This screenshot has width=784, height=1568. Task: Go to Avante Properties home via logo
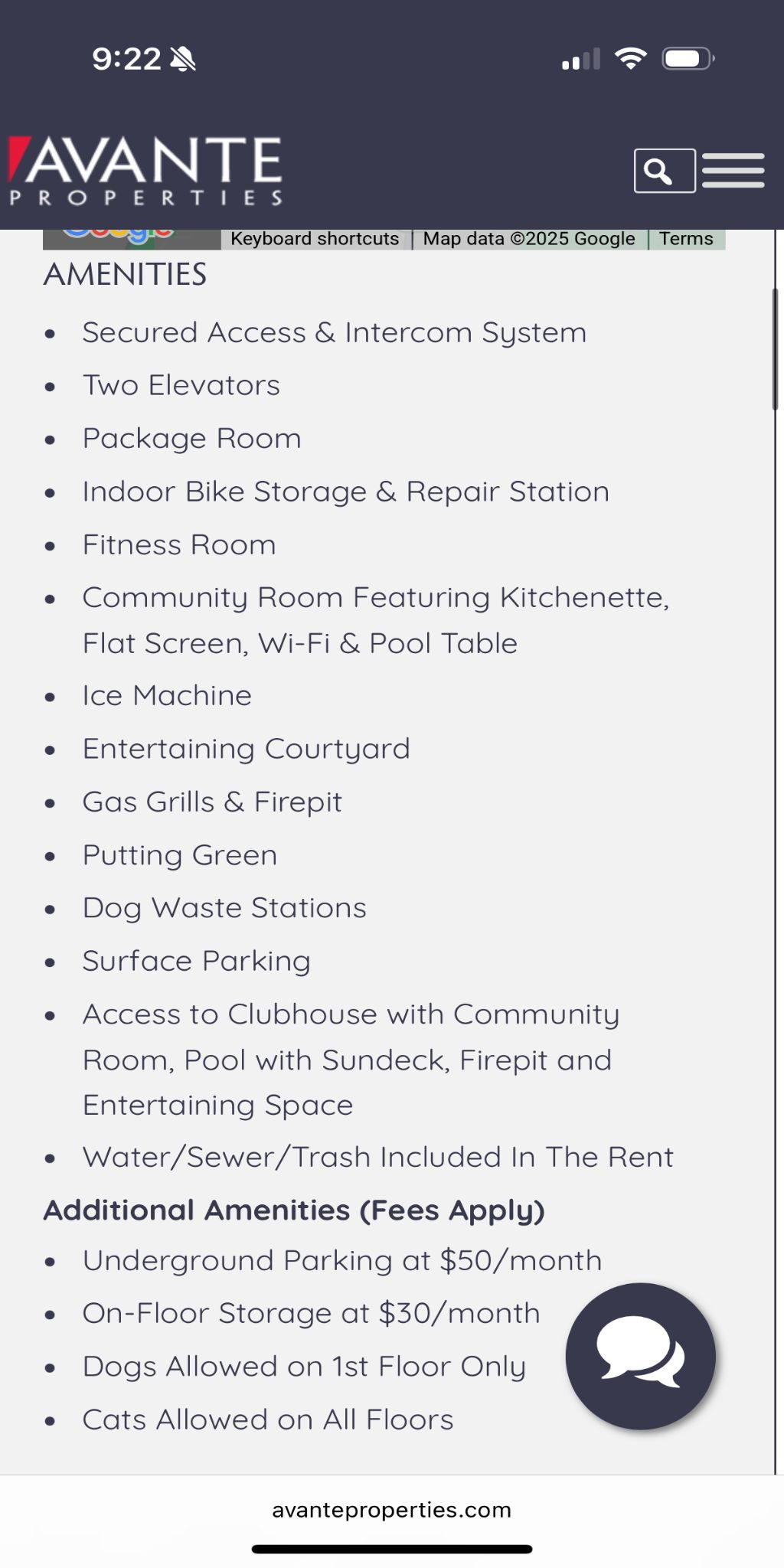coord(145,171)
